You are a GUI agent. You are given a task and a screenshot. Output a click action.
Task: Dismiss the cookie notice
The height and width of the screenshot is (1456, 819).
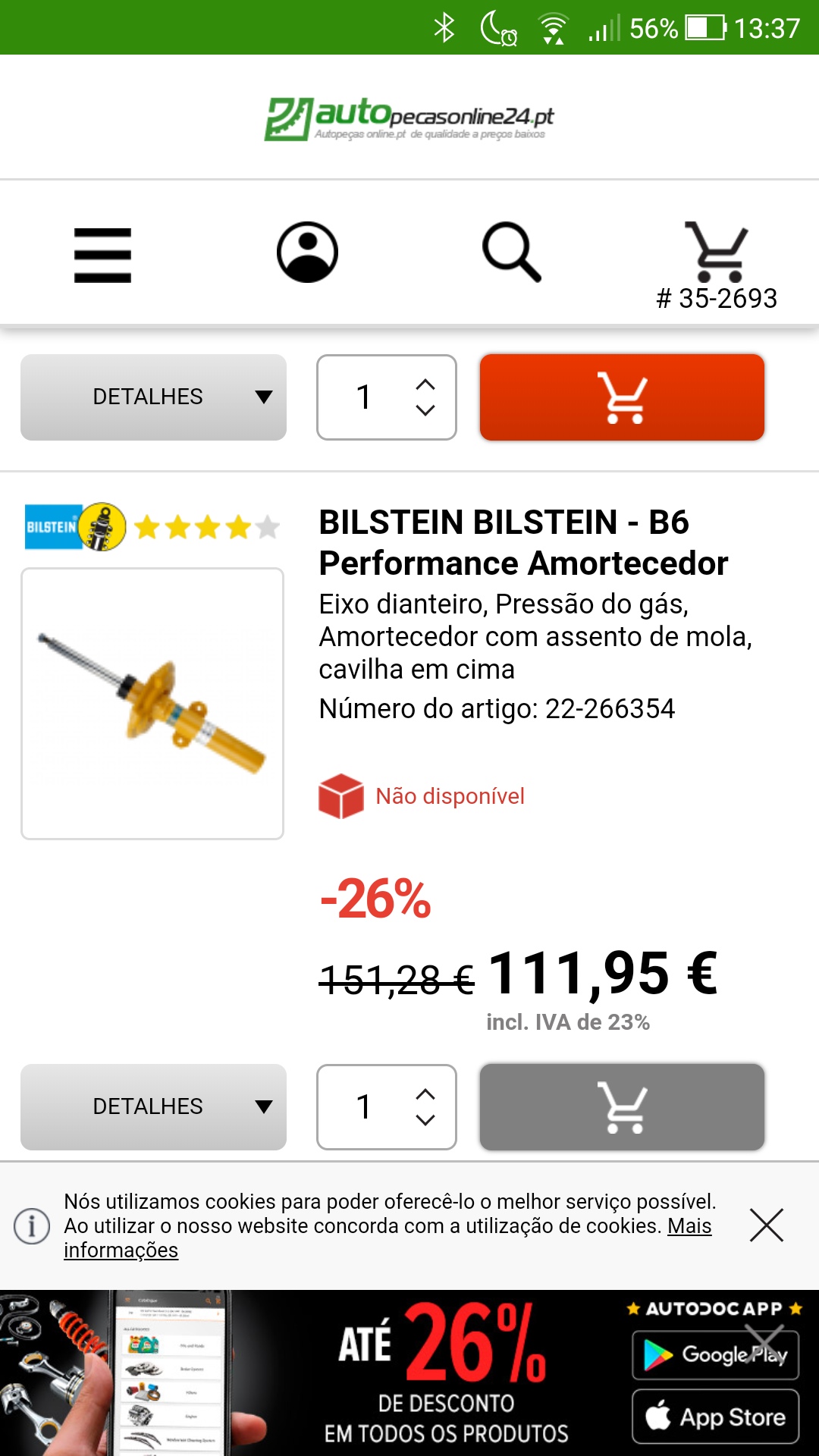coord(766,1225)
